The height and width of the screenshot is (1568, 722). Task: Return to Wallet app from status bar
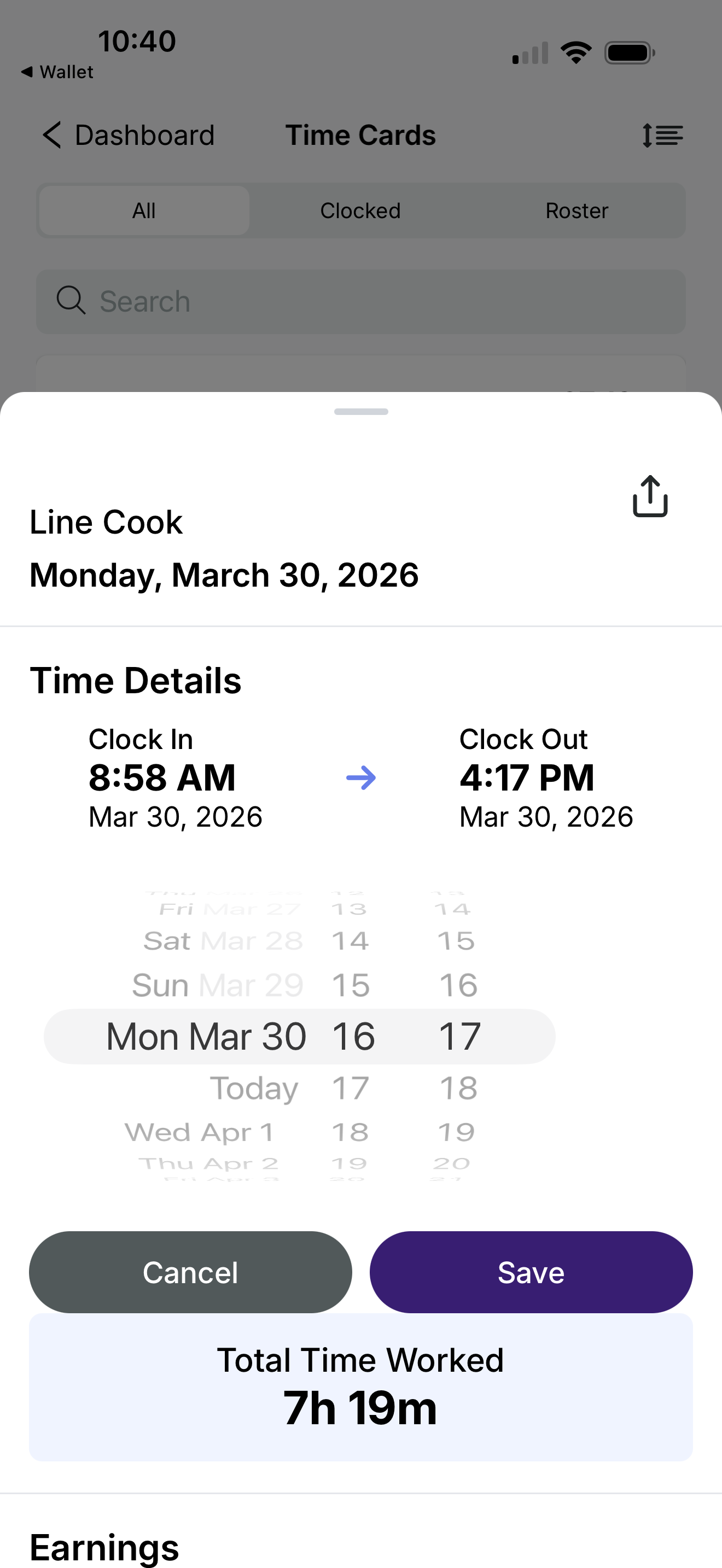(57, 72)
